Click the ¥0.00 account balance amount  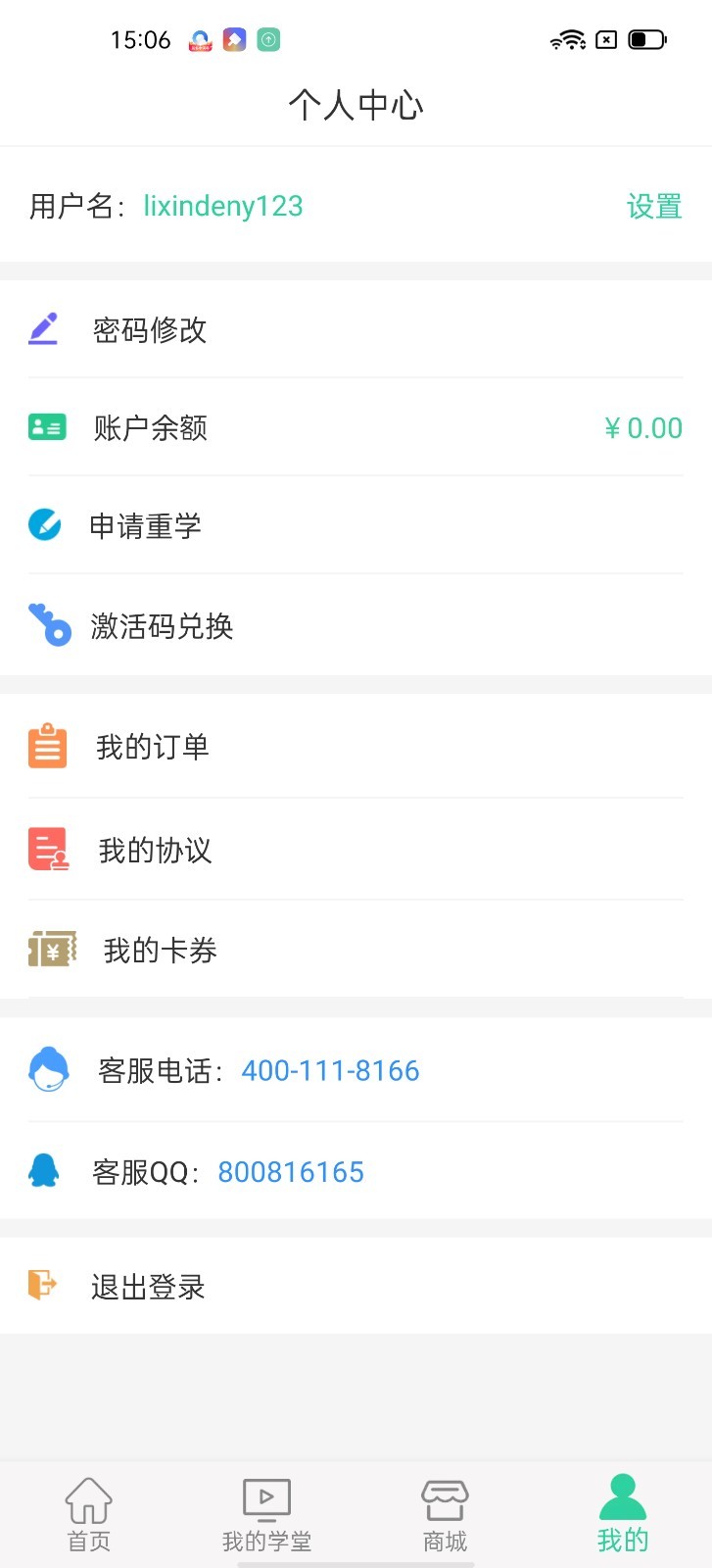click(643, 427)
